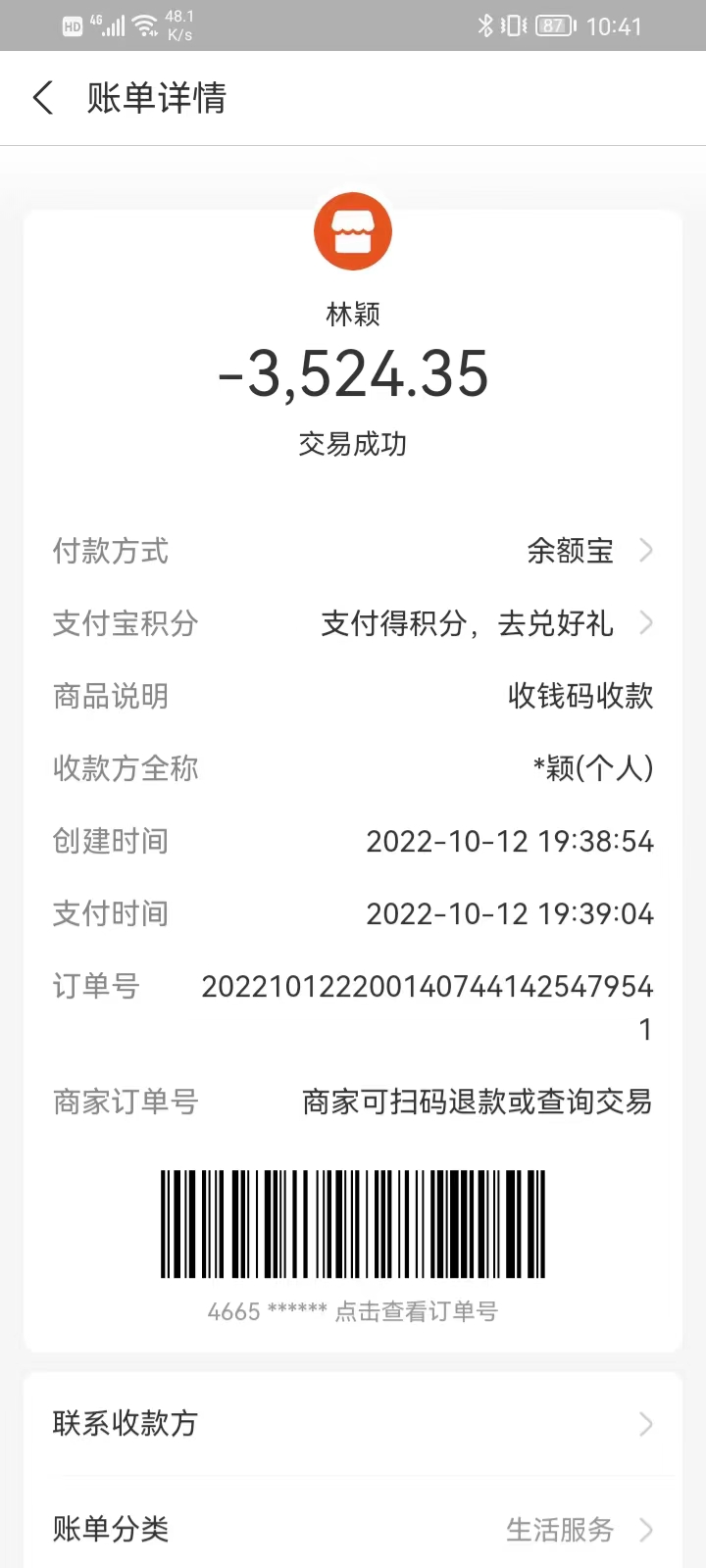Select the order number starting with 2022101222
This screenshot has height=1568, width=706.
427,988
